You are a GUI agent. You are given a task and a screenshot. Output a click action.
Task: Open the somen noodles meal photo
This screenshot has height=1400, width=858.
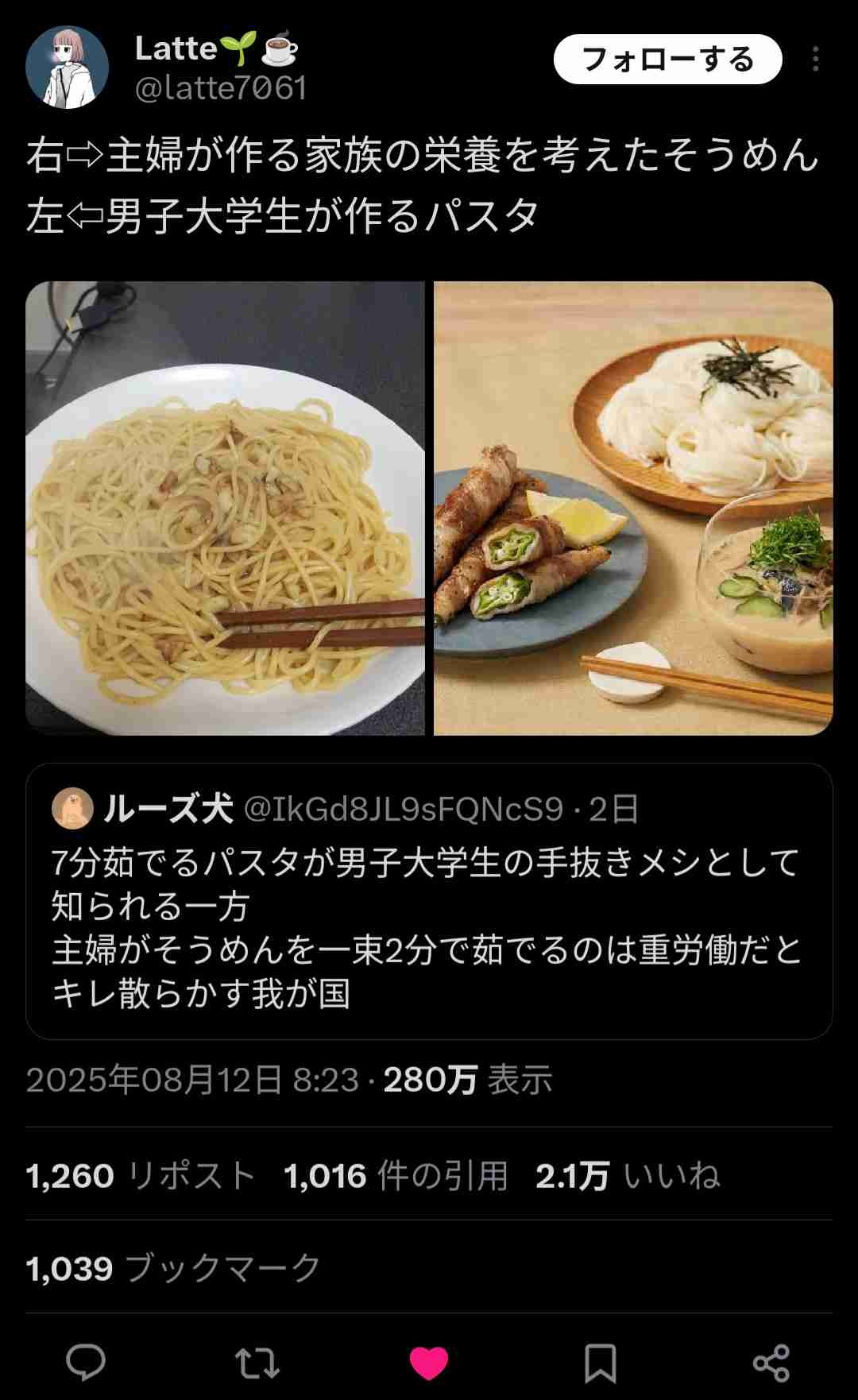click(x=633, y=509)
